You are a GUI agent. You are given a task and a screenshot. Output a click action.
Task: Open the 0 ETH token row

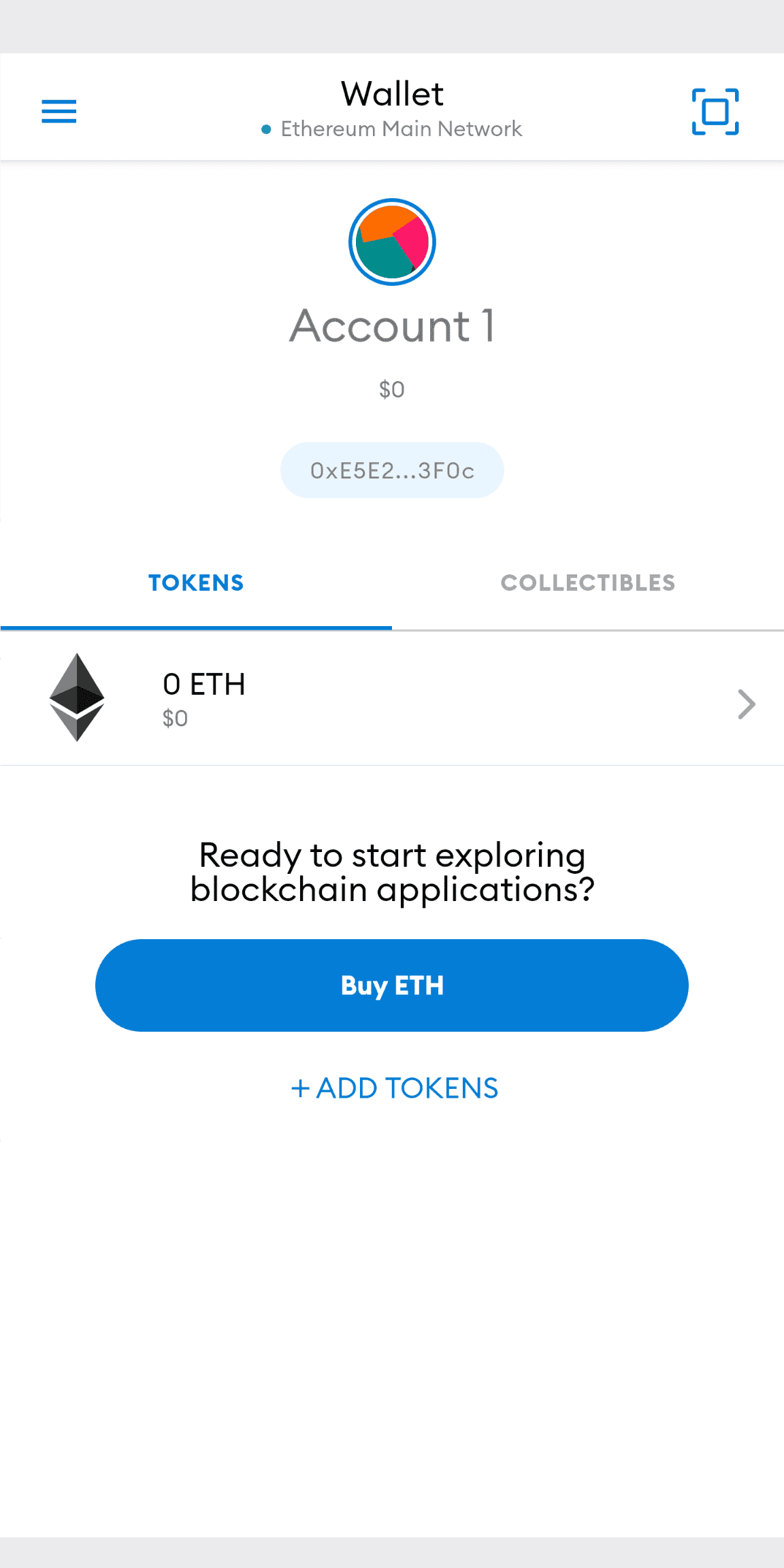(392, 699)
